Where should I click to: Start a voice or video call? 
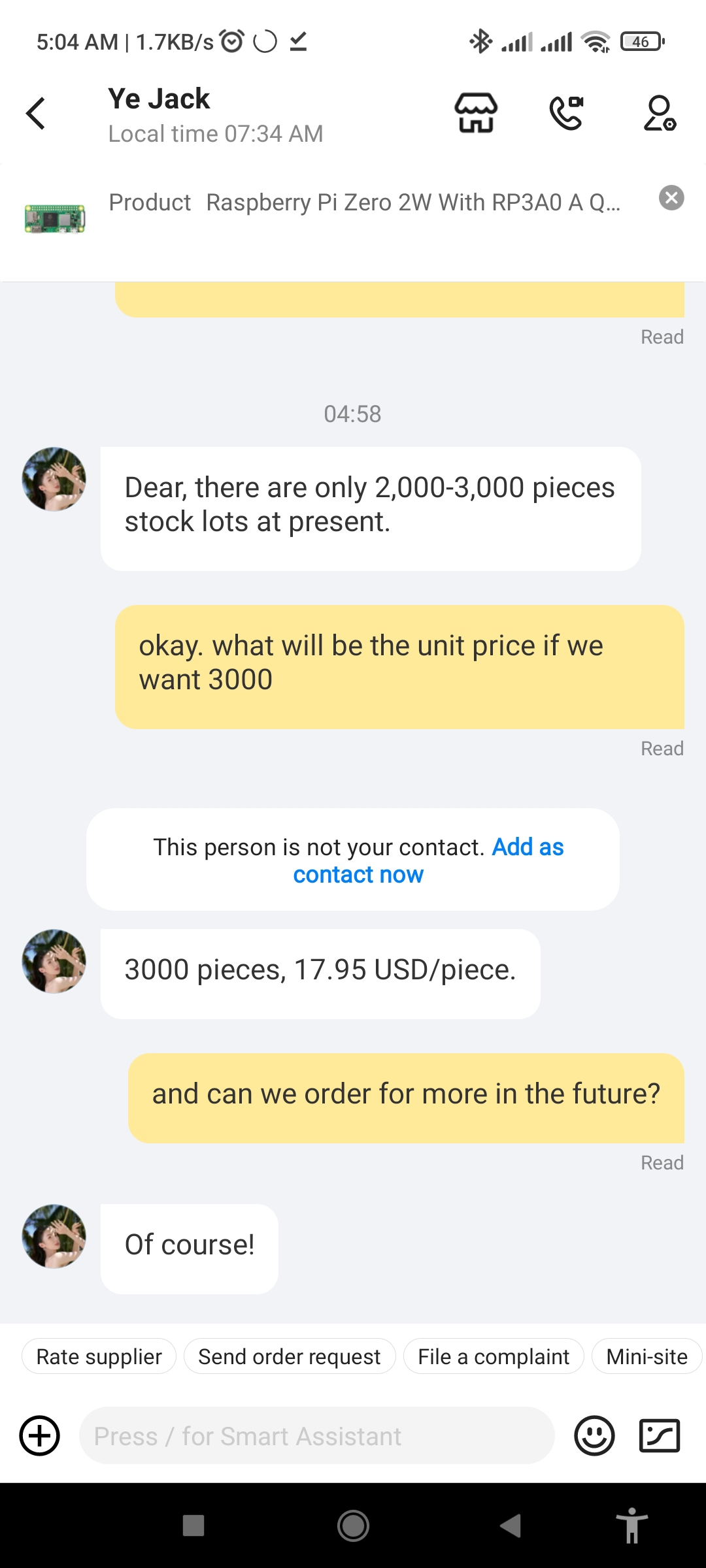[567, 113]
